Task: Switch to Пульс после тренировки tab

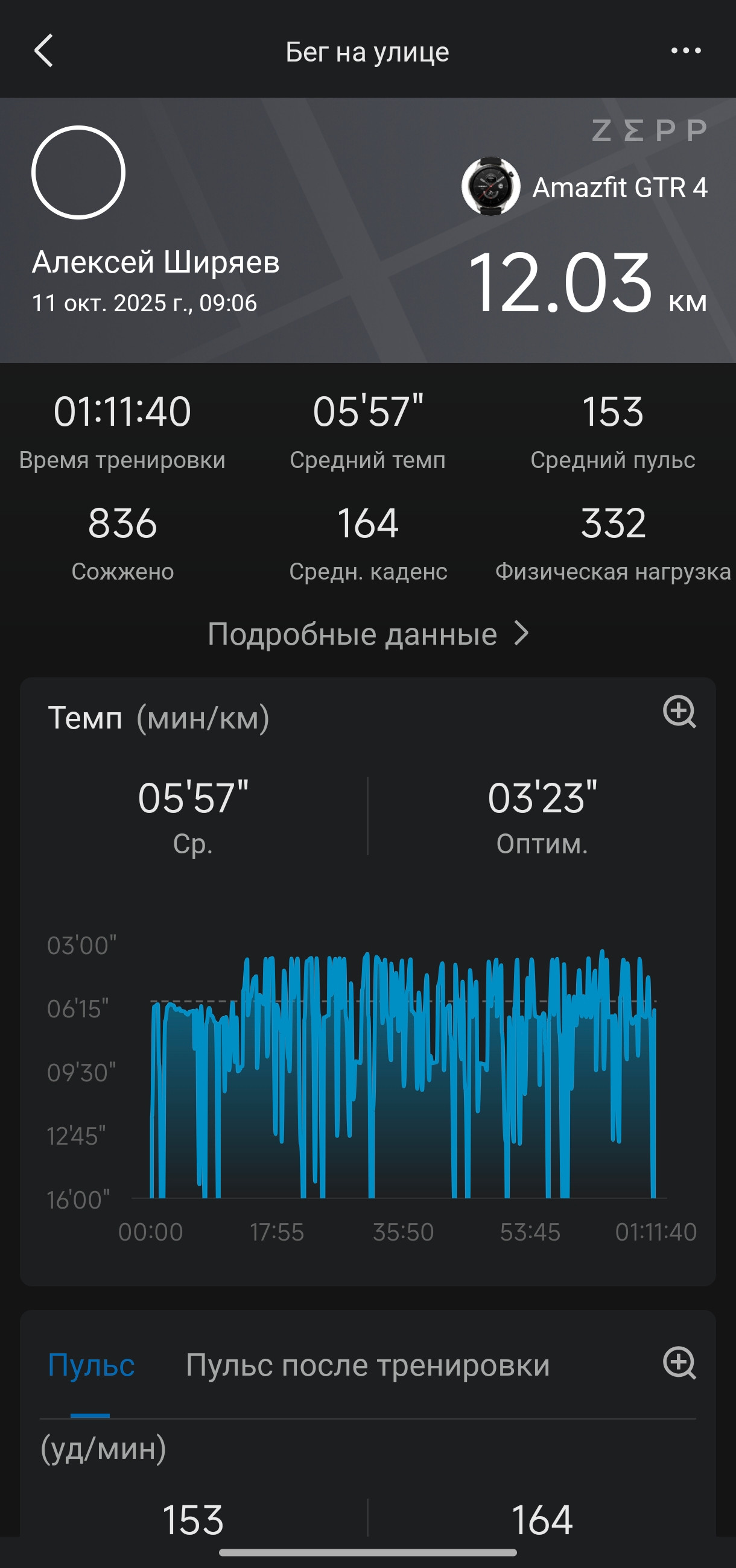Action: point(367,1365)
